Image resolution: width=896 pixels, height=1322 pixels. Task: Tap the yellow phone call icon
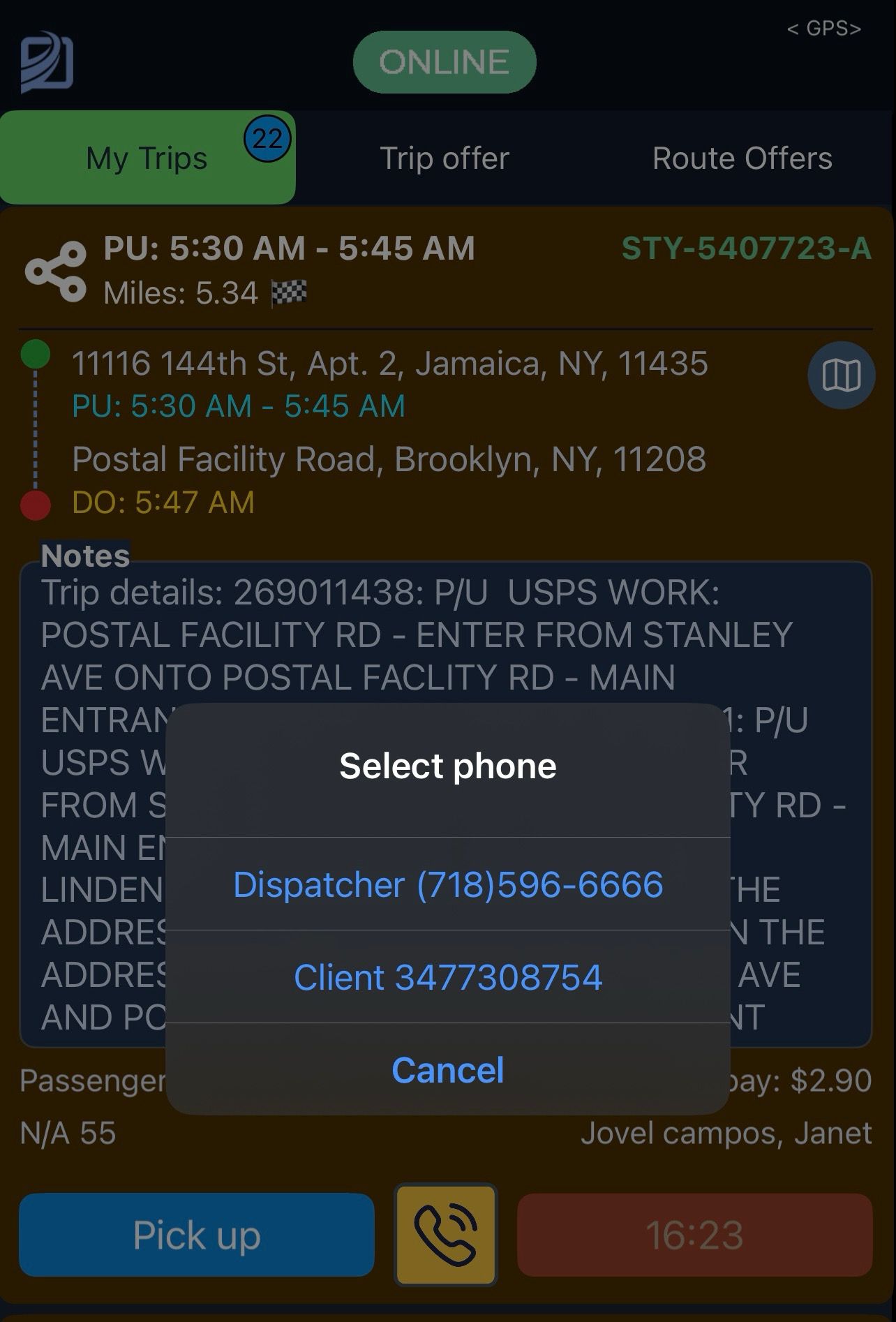coord(446,1235)
